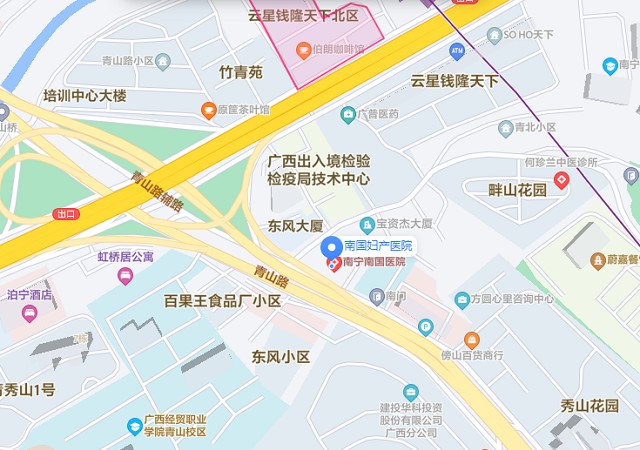Select the 方圆心里咨询中心 marker

[461, 299]
